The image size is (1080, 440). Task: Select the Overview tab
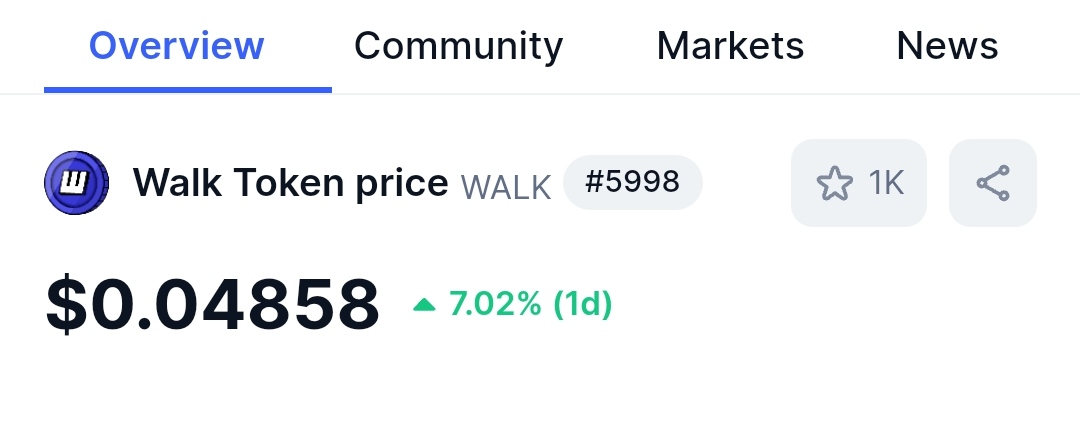(176, 46)
